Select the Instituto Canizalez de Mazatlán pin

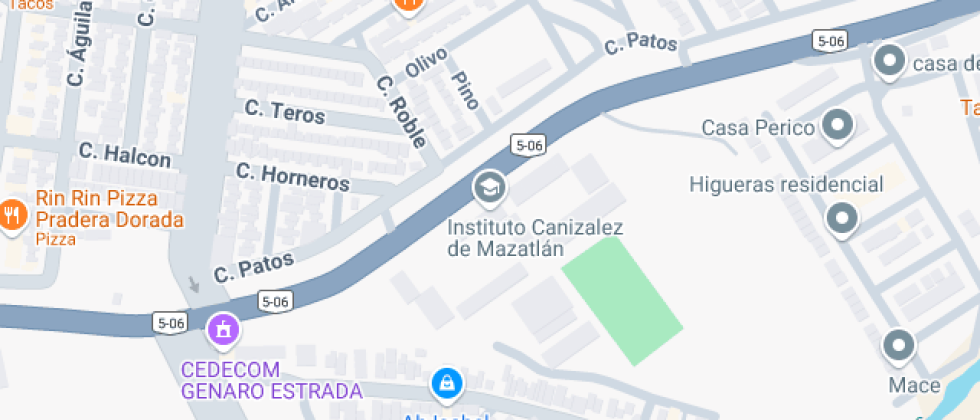tap(489, 187)
